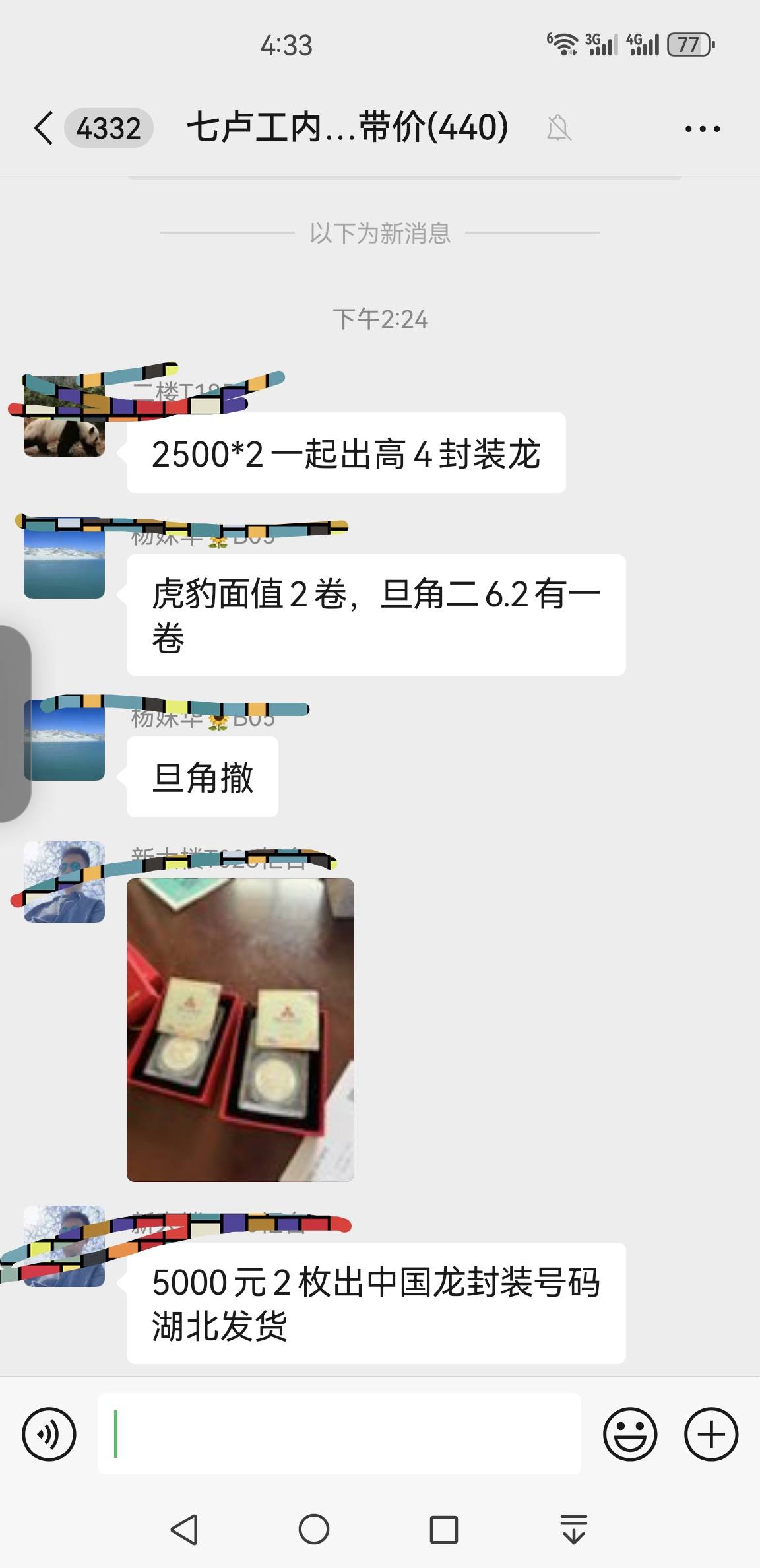Open the group chat overflow menu
This screenshot has height=1568, width=760.
702,129
